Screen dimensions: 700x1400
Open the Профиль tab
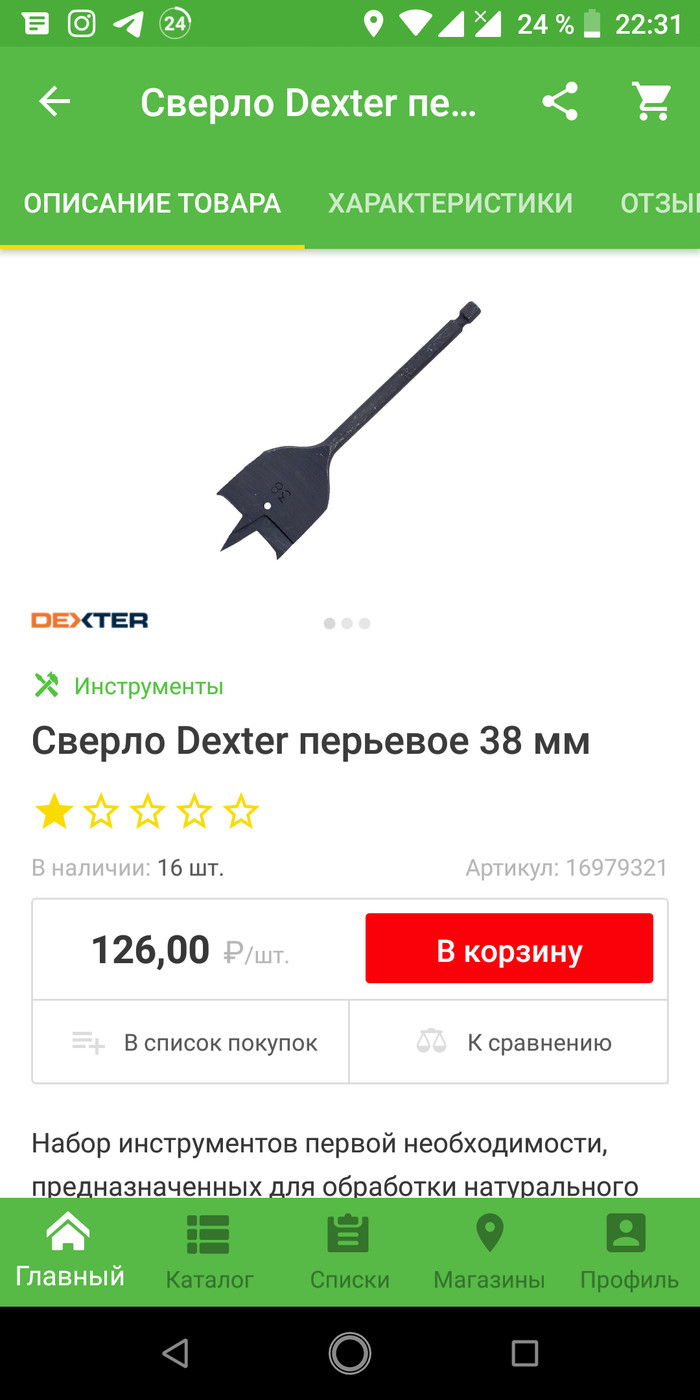tap(629, 1250)
